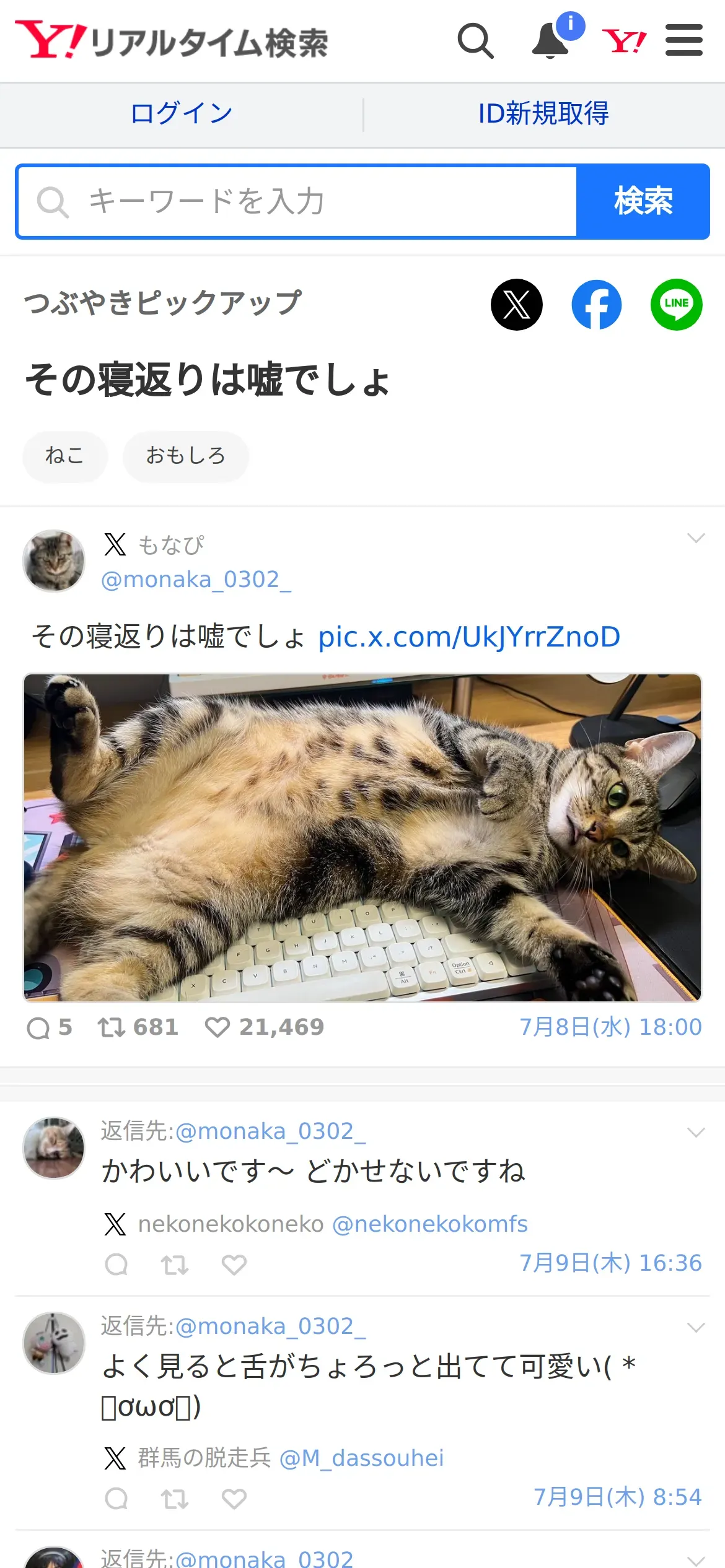
Task: Select the おもしろ tag chip
Action: (x=186, y=456)
